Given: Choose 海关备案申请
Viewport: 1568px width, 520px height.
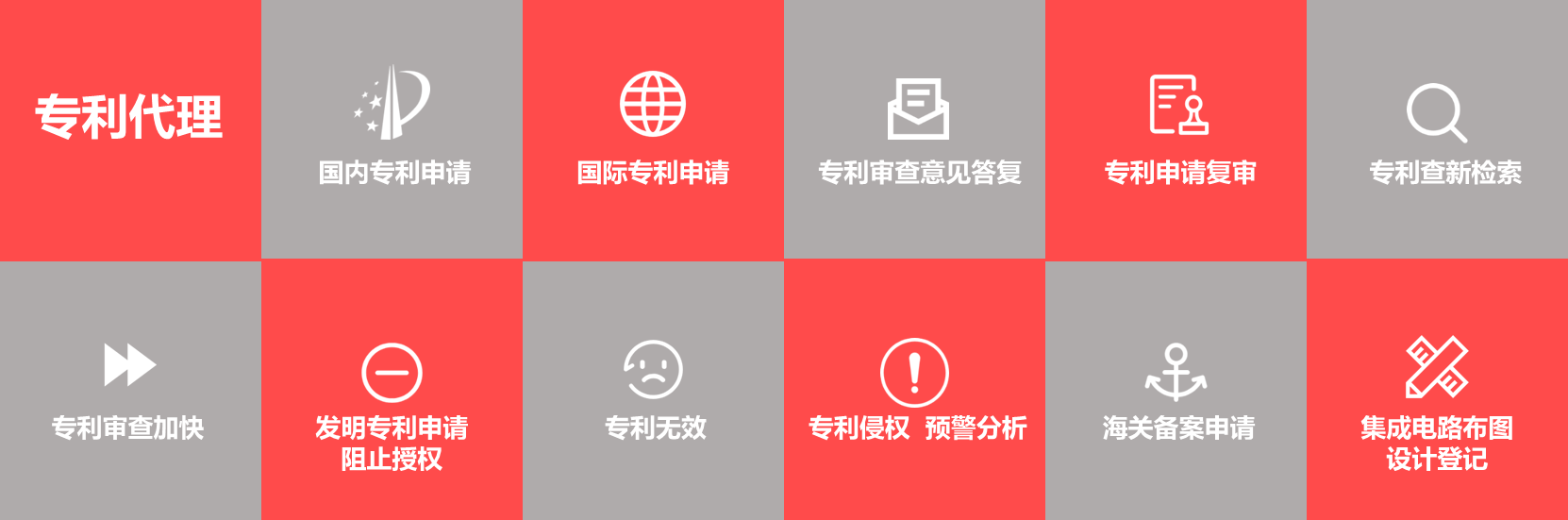Looking at the screenshot, I should (x=1176, y=390).
